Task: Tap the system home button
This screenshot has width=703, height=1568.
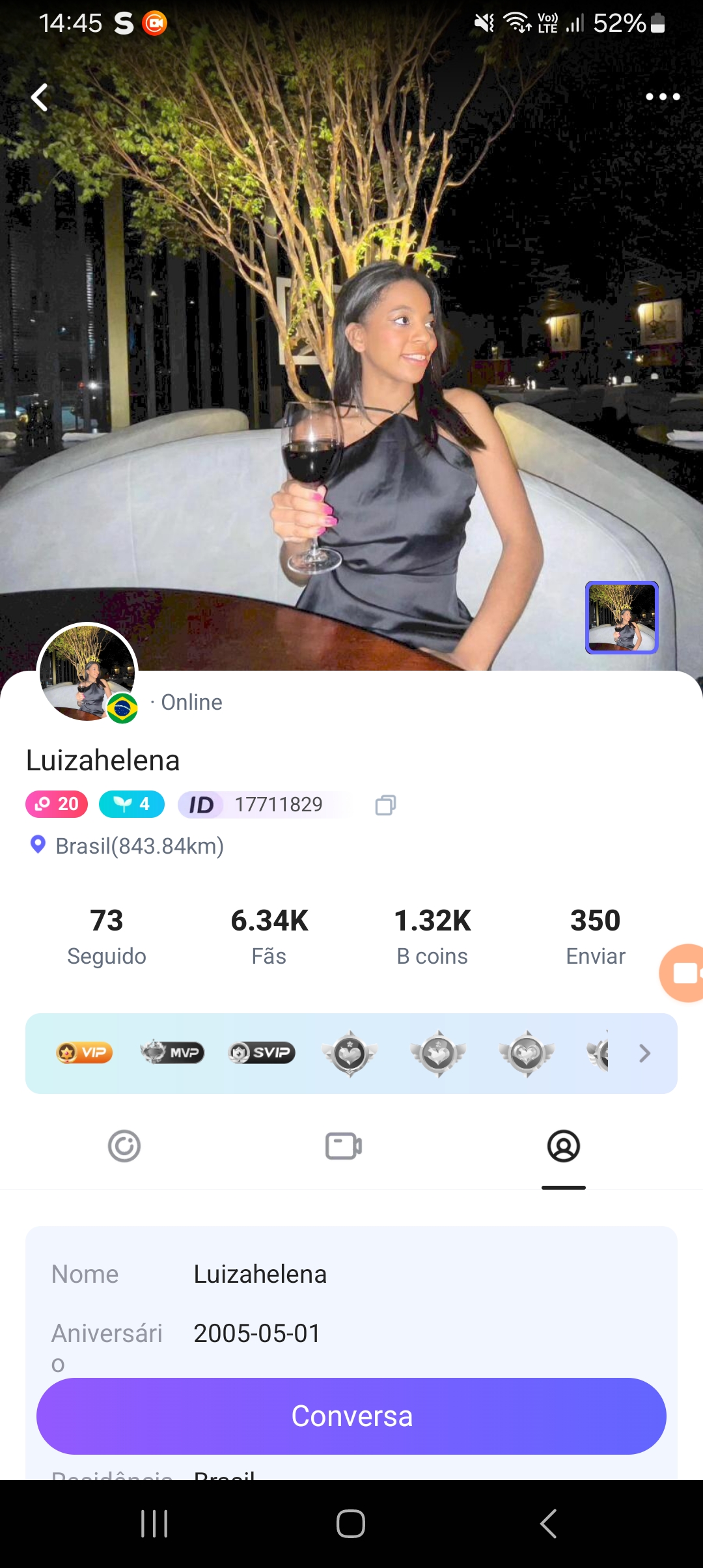Action: click(351, 1524)
